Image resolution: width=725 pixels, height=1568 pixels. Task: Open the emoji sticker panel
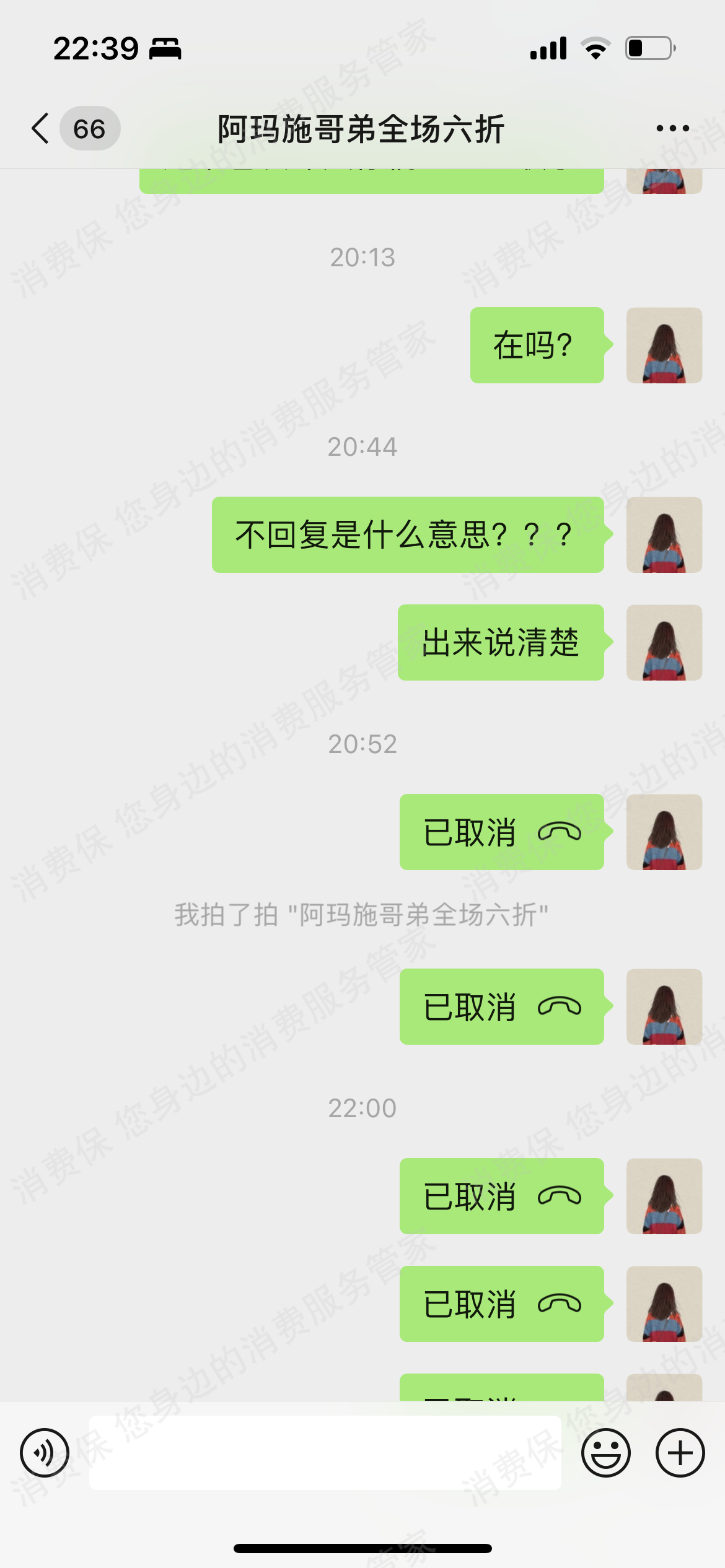point(605,1453)
